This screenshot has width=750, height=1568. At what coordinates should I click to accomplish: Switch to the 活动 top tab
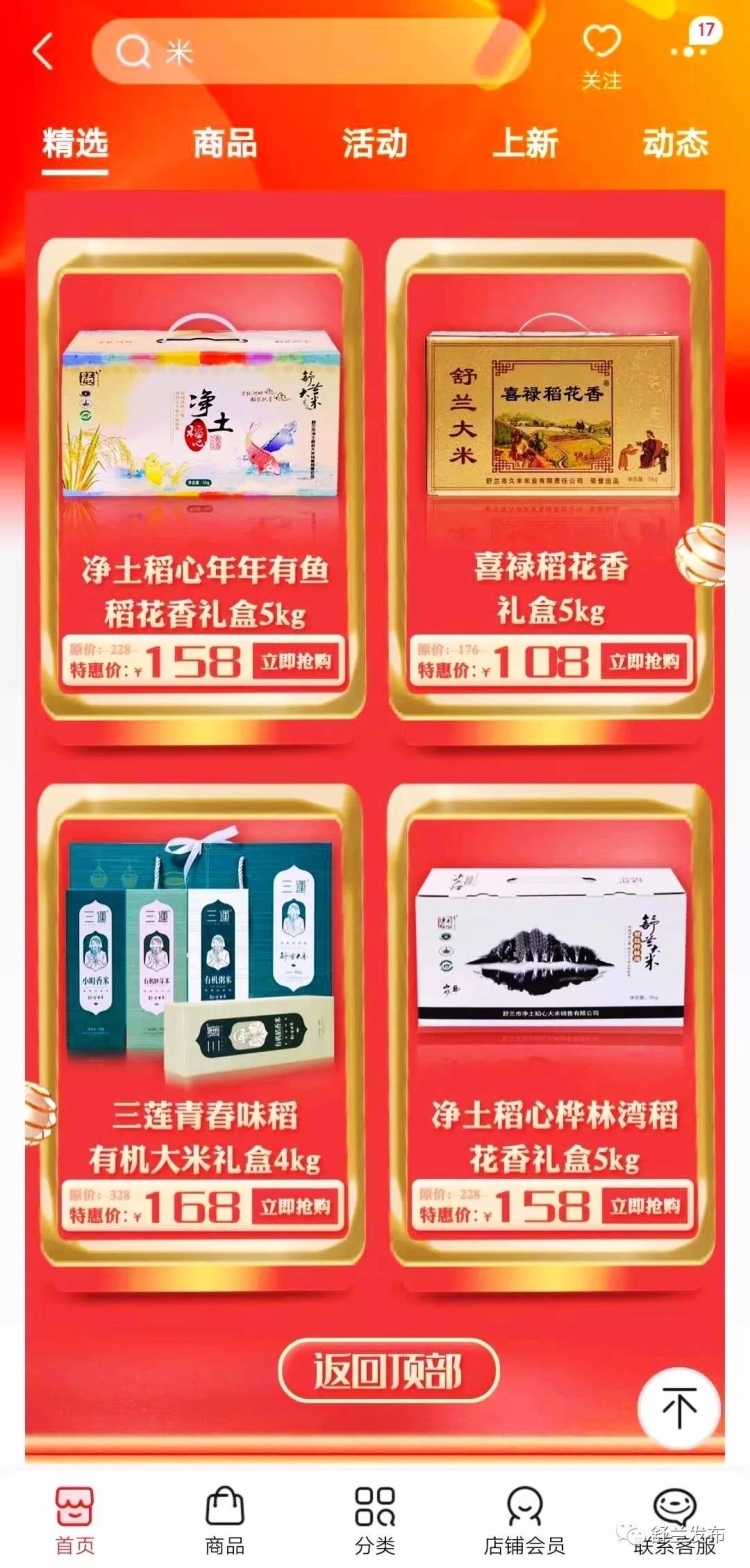coord(375,143)
